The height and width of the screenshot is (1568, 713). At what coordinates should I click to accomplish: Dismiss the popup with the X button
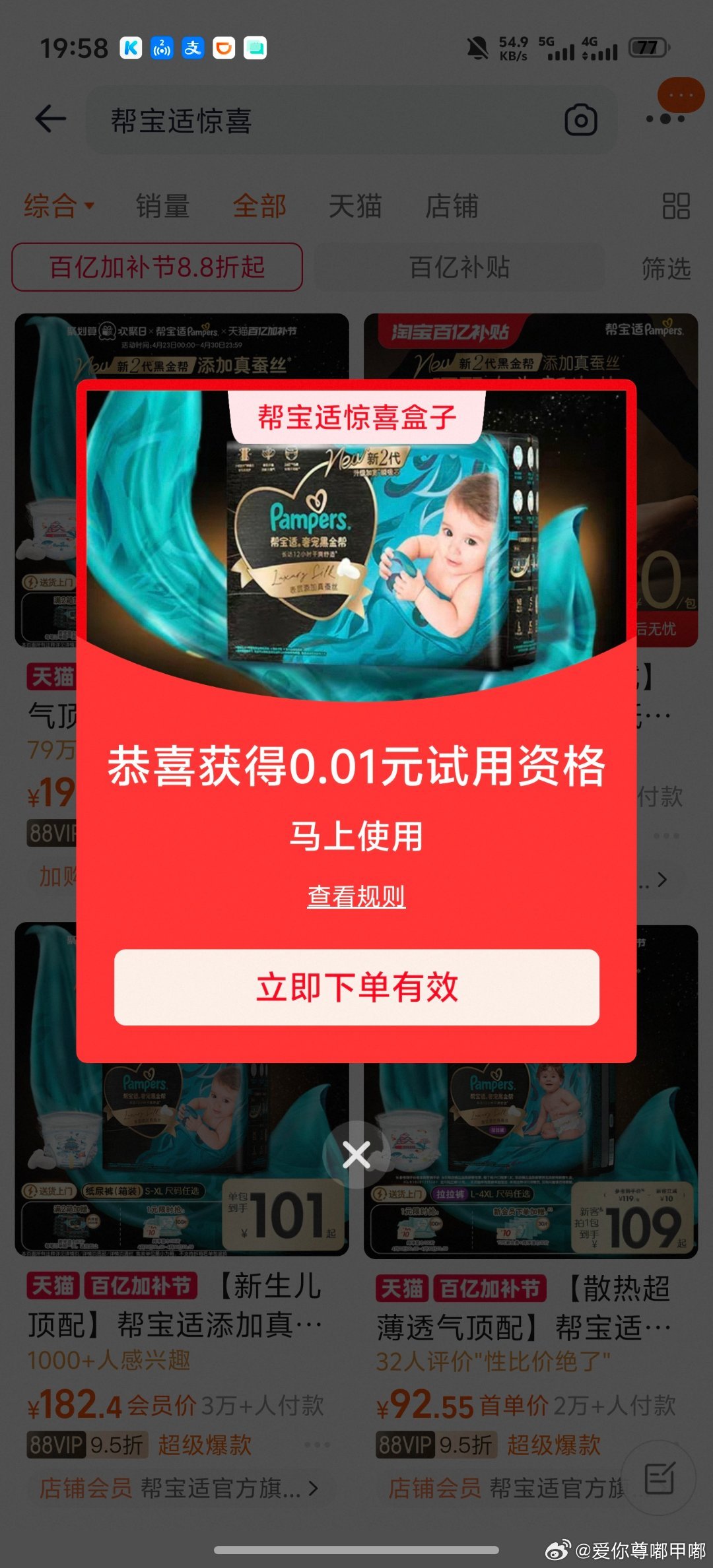click(356, 1155)
